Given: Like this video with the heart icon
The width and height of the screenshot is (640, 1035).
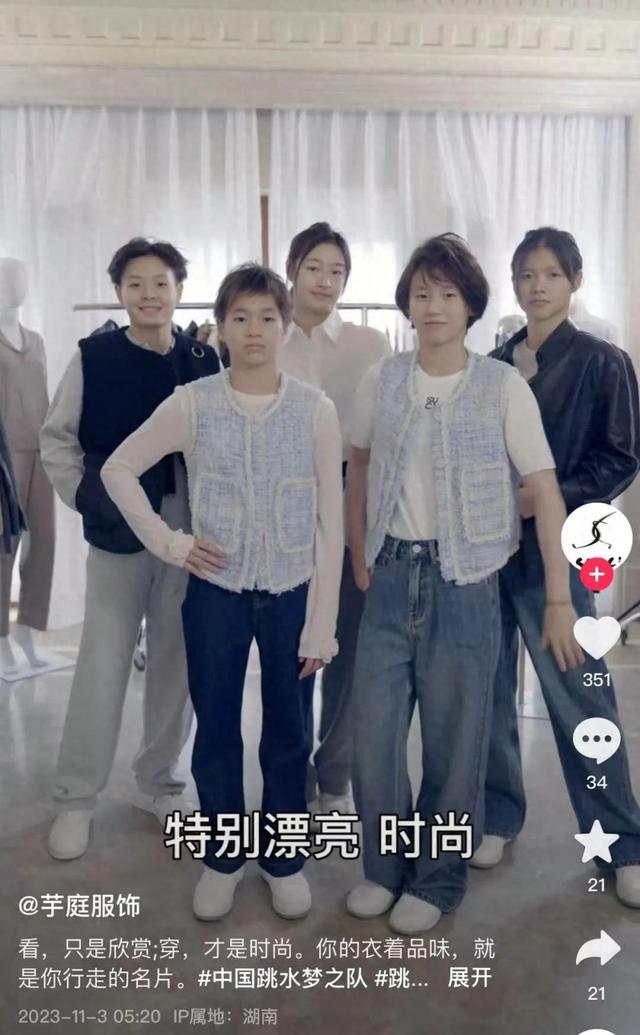Looking at the screenshot, I should tap(596, 637).
